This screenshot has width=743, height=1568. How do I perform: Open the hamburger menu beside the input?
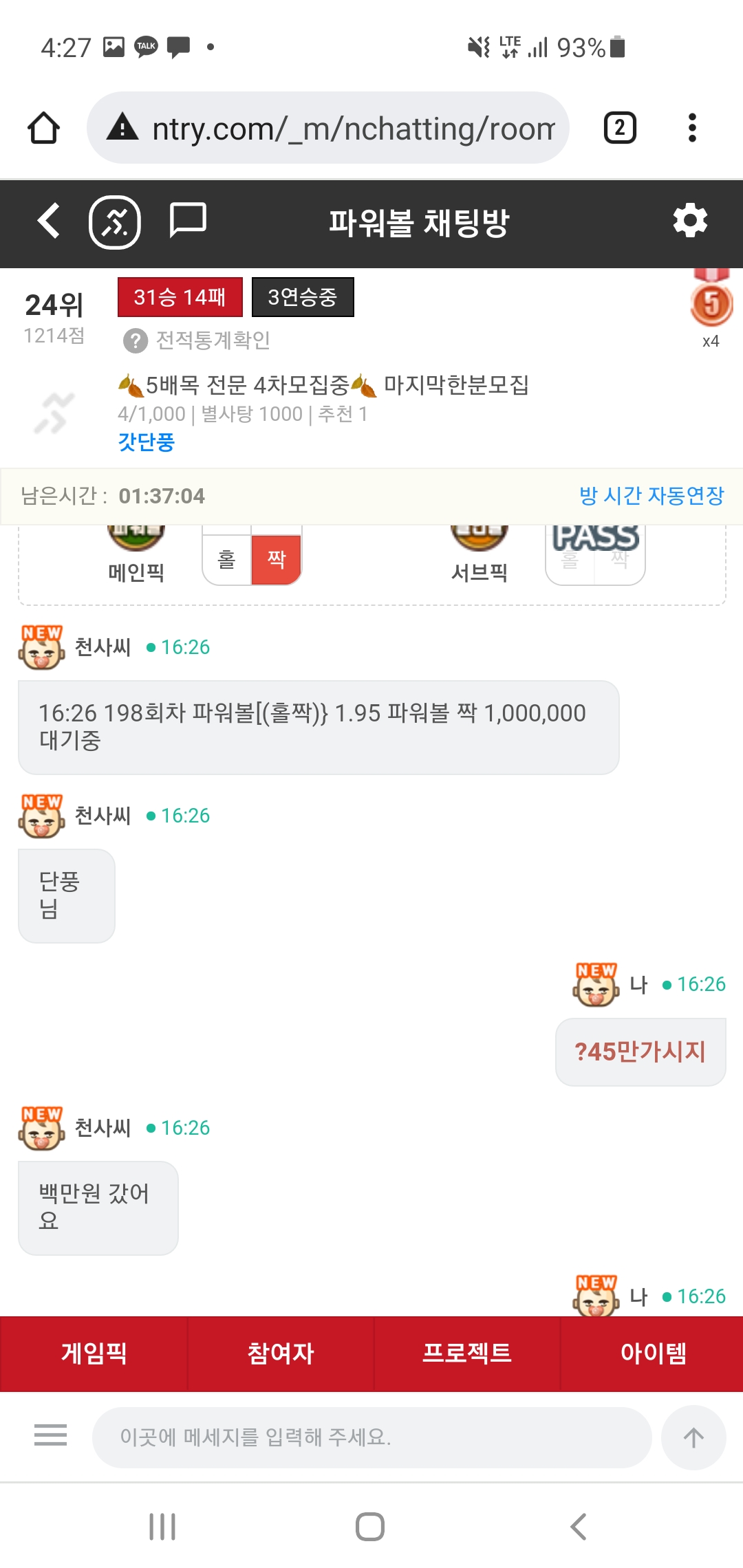click(x=50, y=1435)
